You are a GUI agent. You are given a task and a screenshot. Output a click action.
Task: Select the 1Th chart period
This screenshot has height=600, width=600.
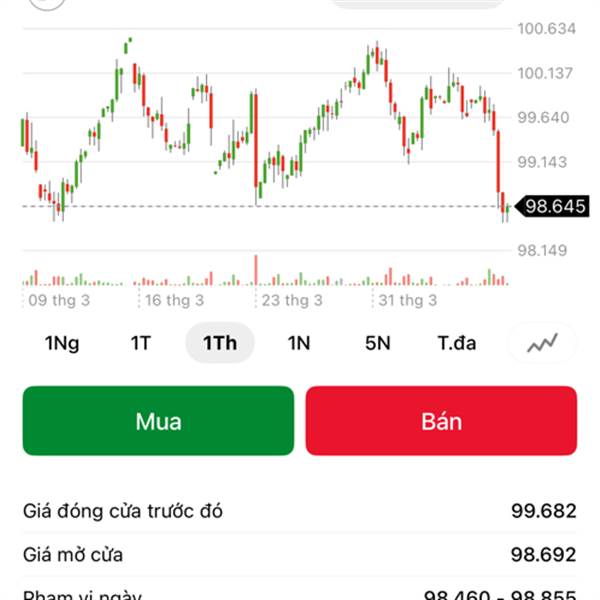pyautogui.click(x=220, y=343)
